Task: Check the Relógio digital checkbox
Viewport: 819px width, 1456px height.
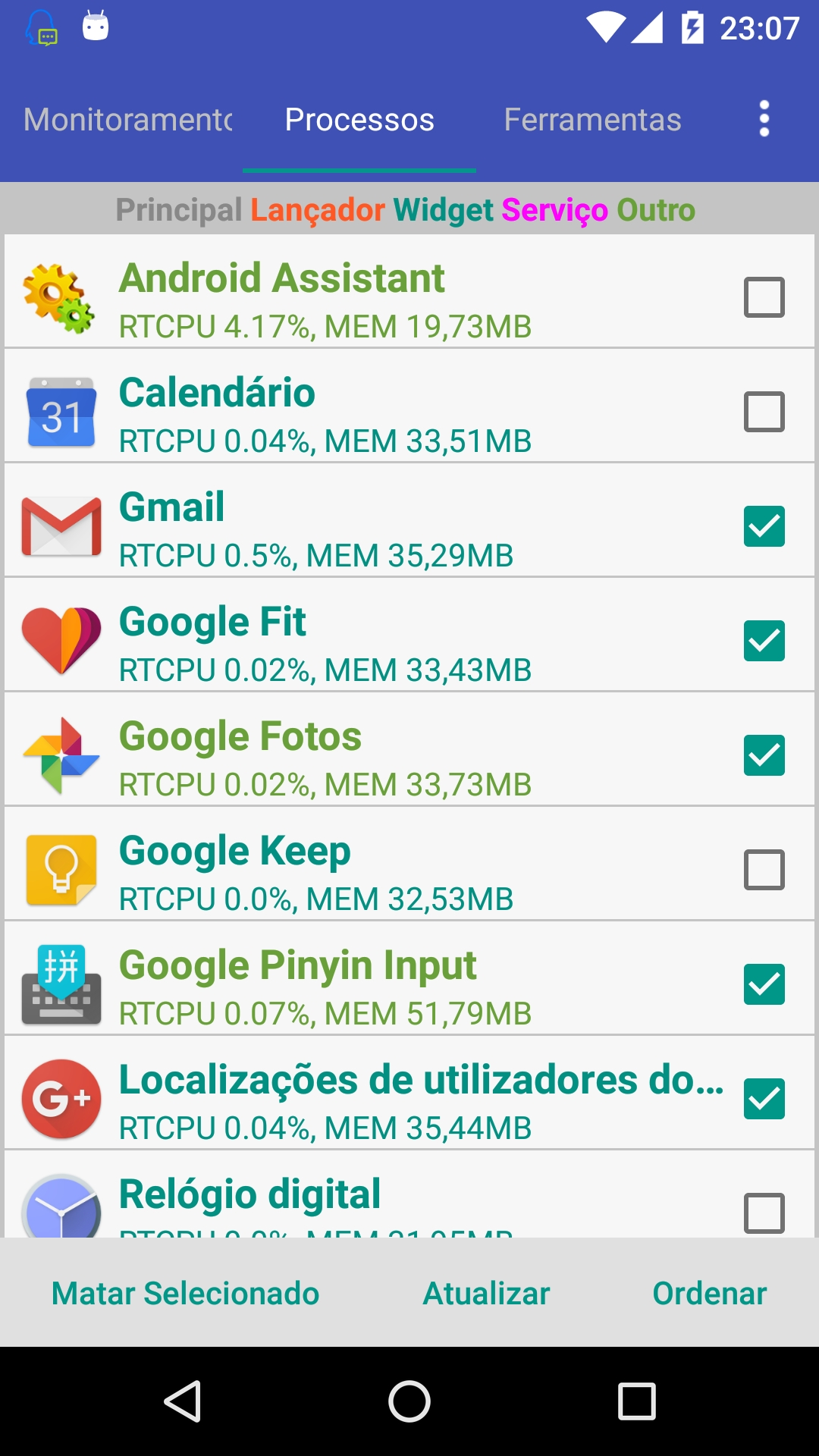Action: (x=764, y=1213)
